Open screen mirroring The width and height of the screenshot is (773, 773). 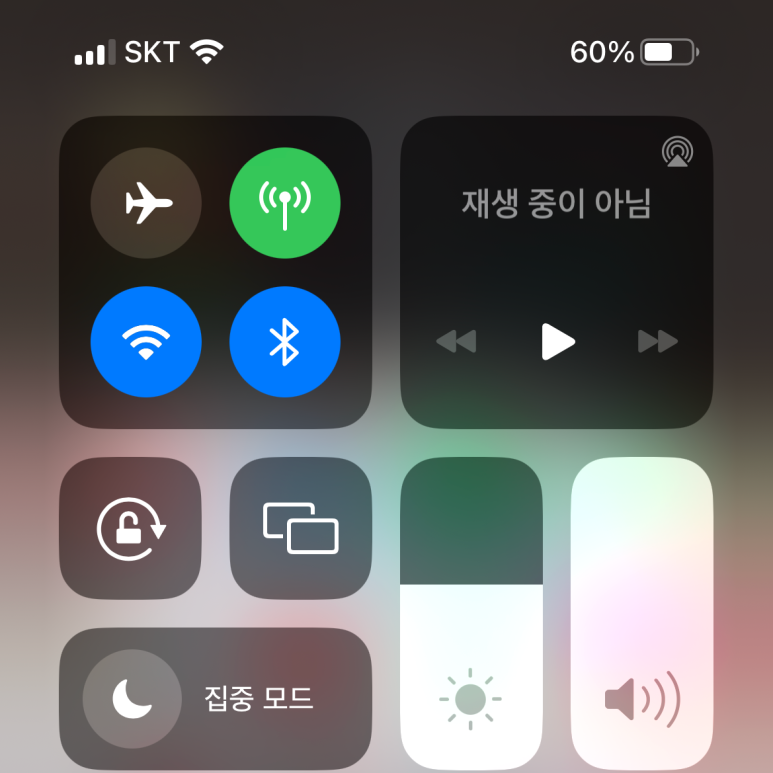coord(301,528)
